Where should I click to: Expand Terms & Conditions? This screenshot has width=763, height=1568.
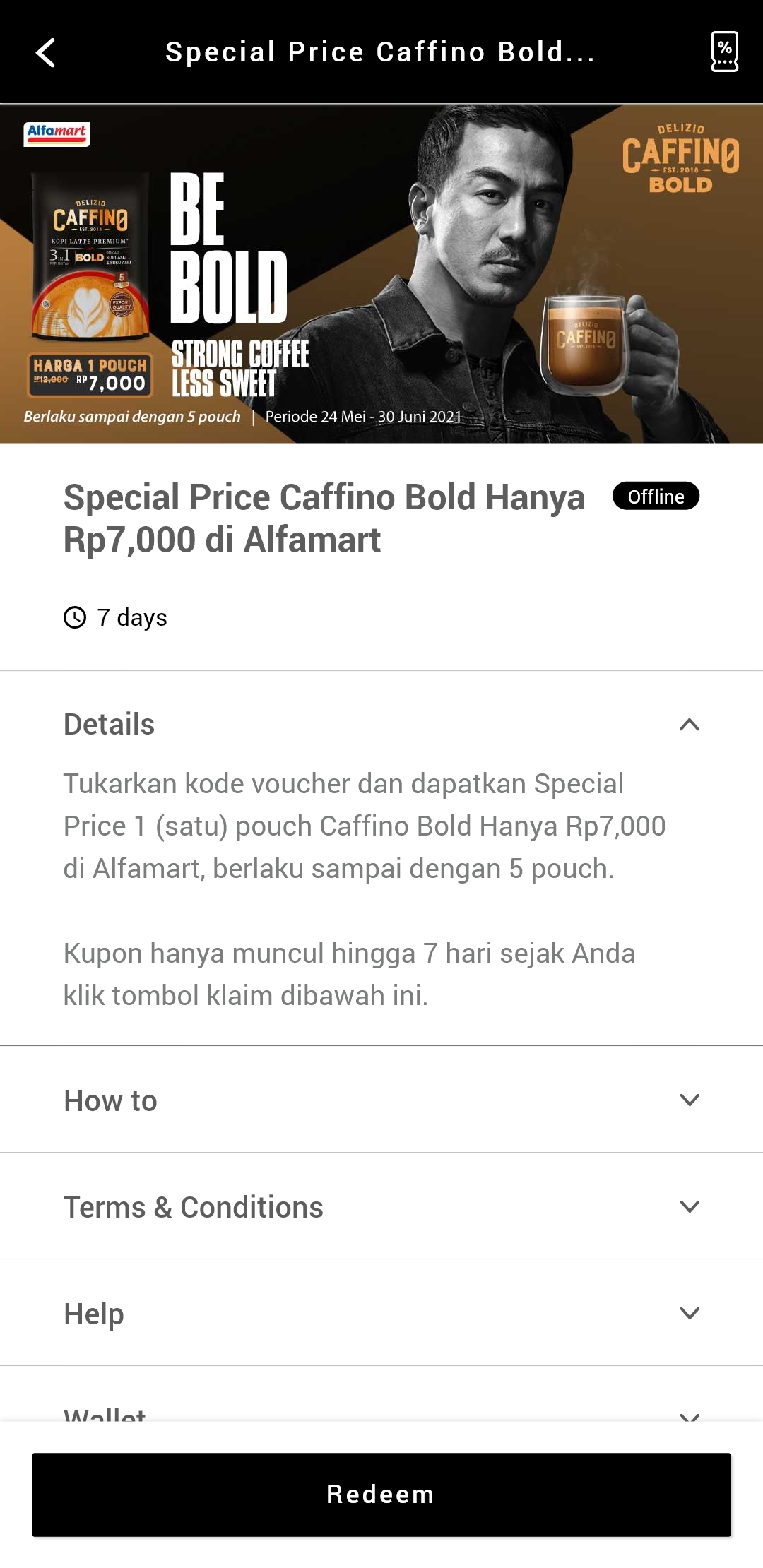(689, 1207)
